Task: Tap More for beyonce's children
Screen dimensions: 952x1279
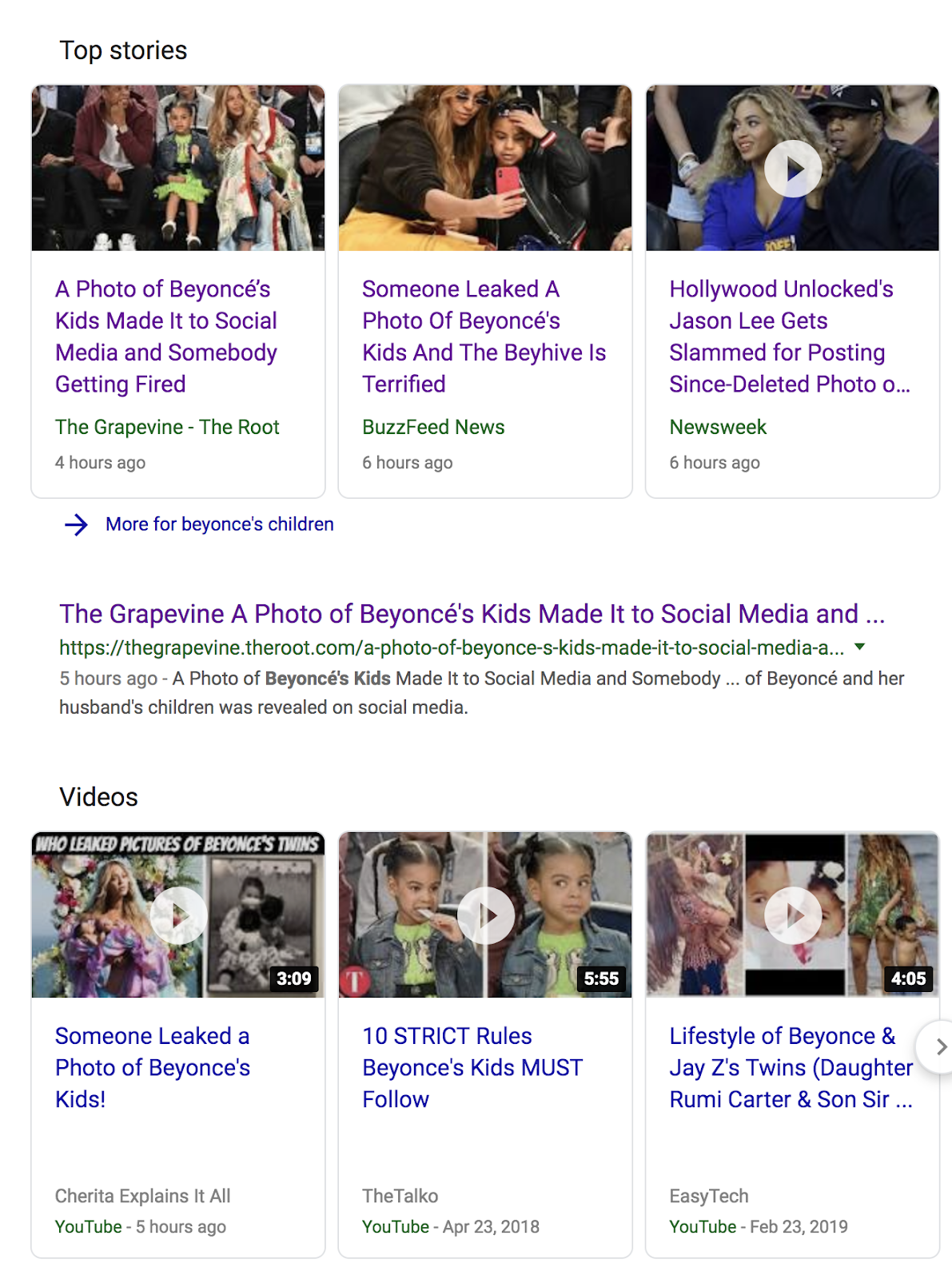Action: pyautogui.click(x=219, y=524)
